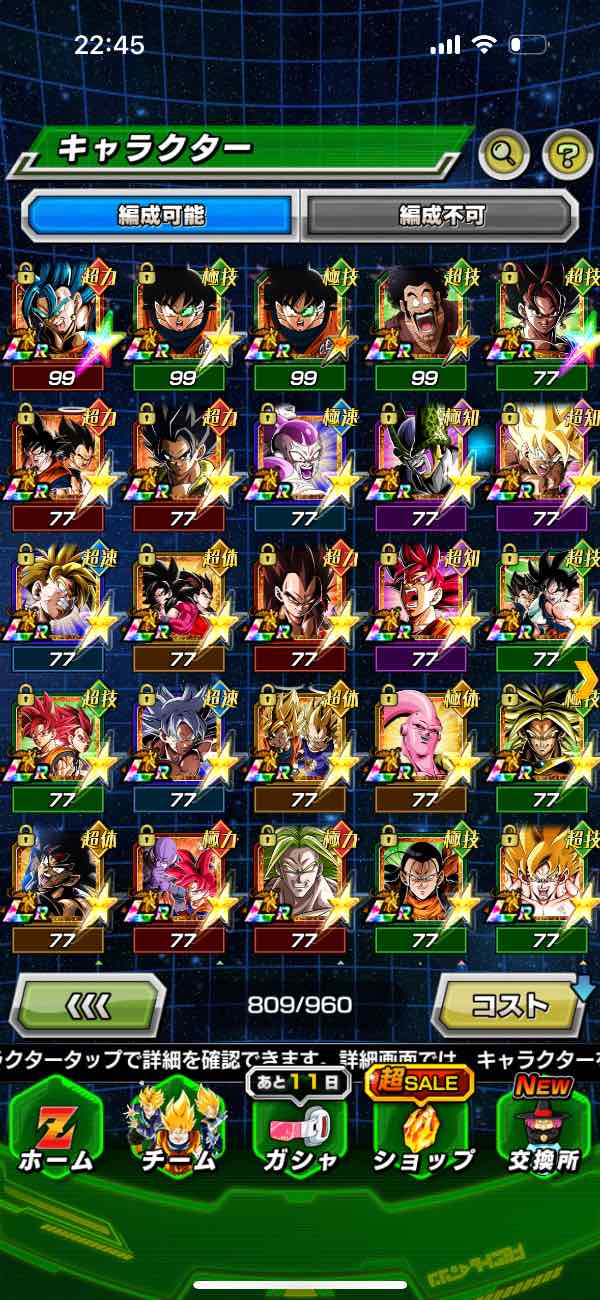Go to ホーム in the bottom bar
The width and height of the screenshot is (600, 1300).
click(x=56, y=1128)
